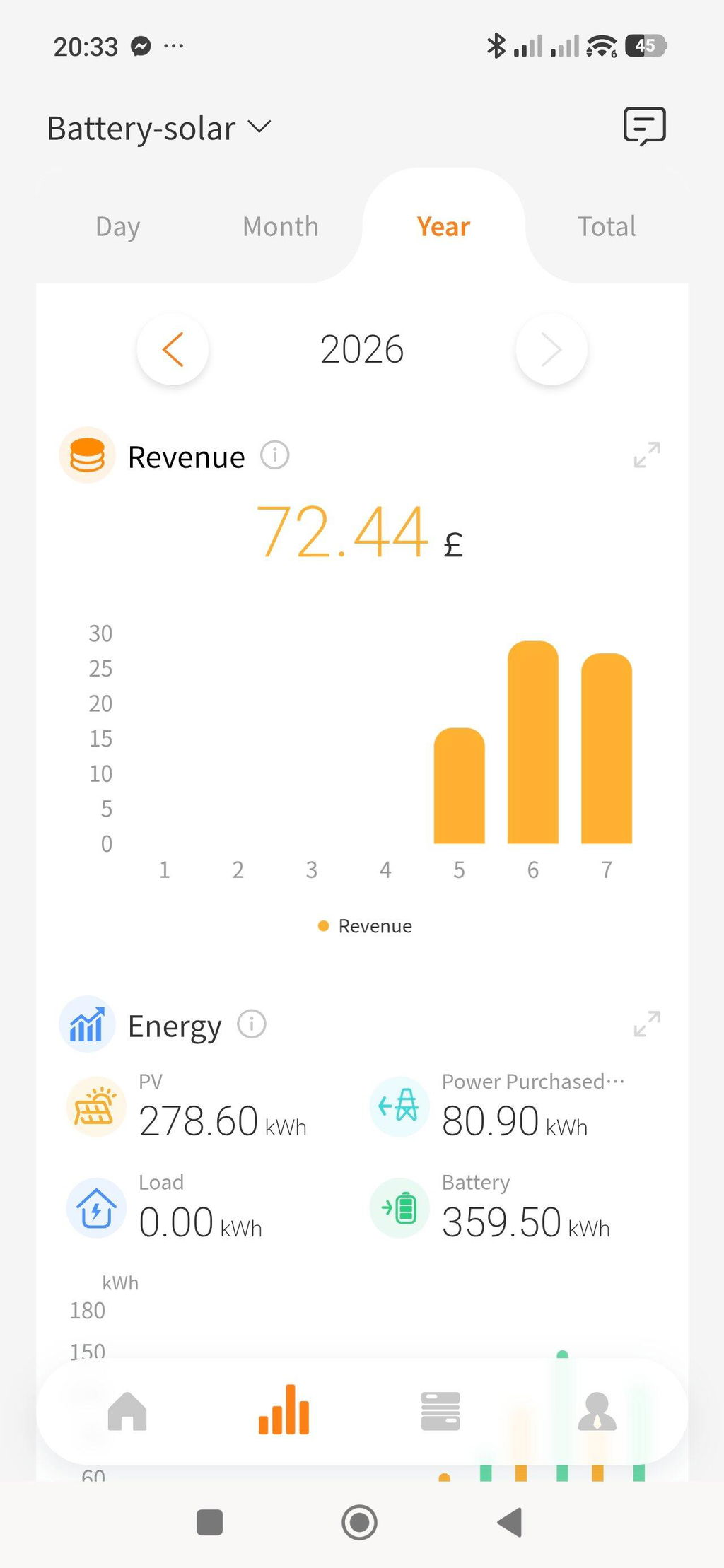Open the statistics bar-chart tab
724x1568 pixels.
pos(284,1410)
